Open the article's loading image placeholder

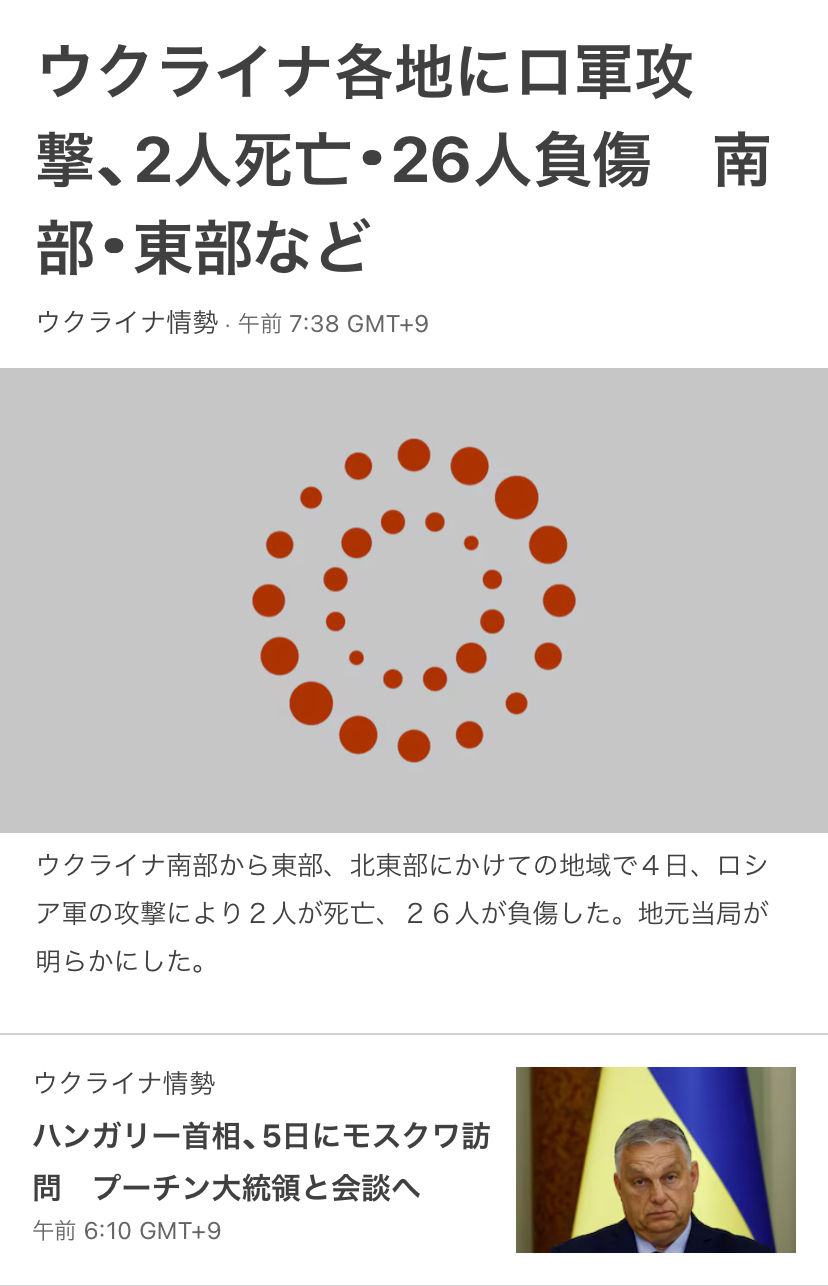[x=414, y=600]
